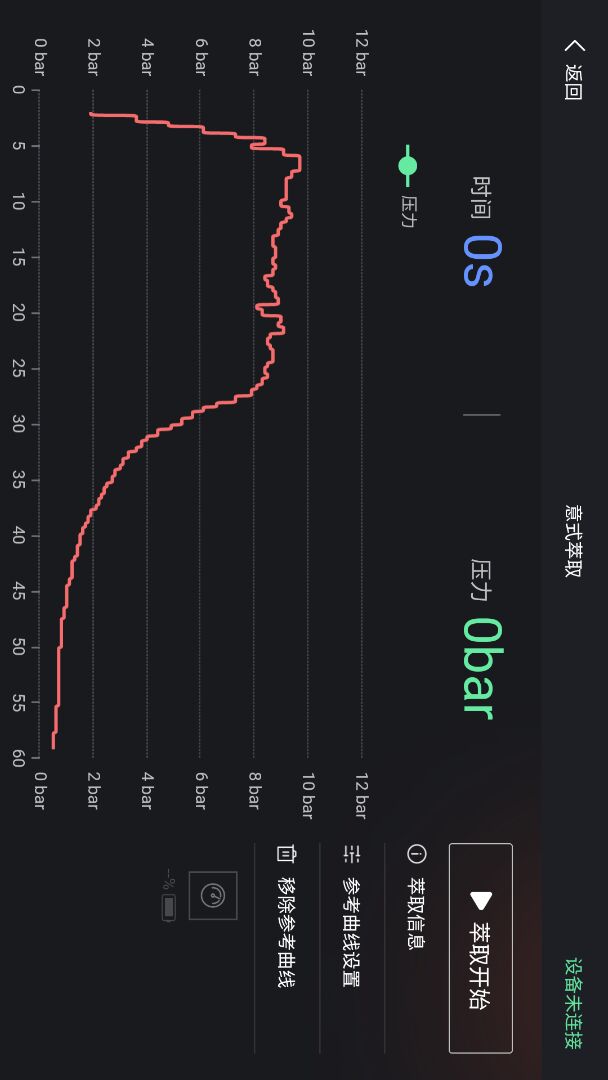Open 萃取信息 extraction info
Screen dimensions: 608x1080
point(416,897)
